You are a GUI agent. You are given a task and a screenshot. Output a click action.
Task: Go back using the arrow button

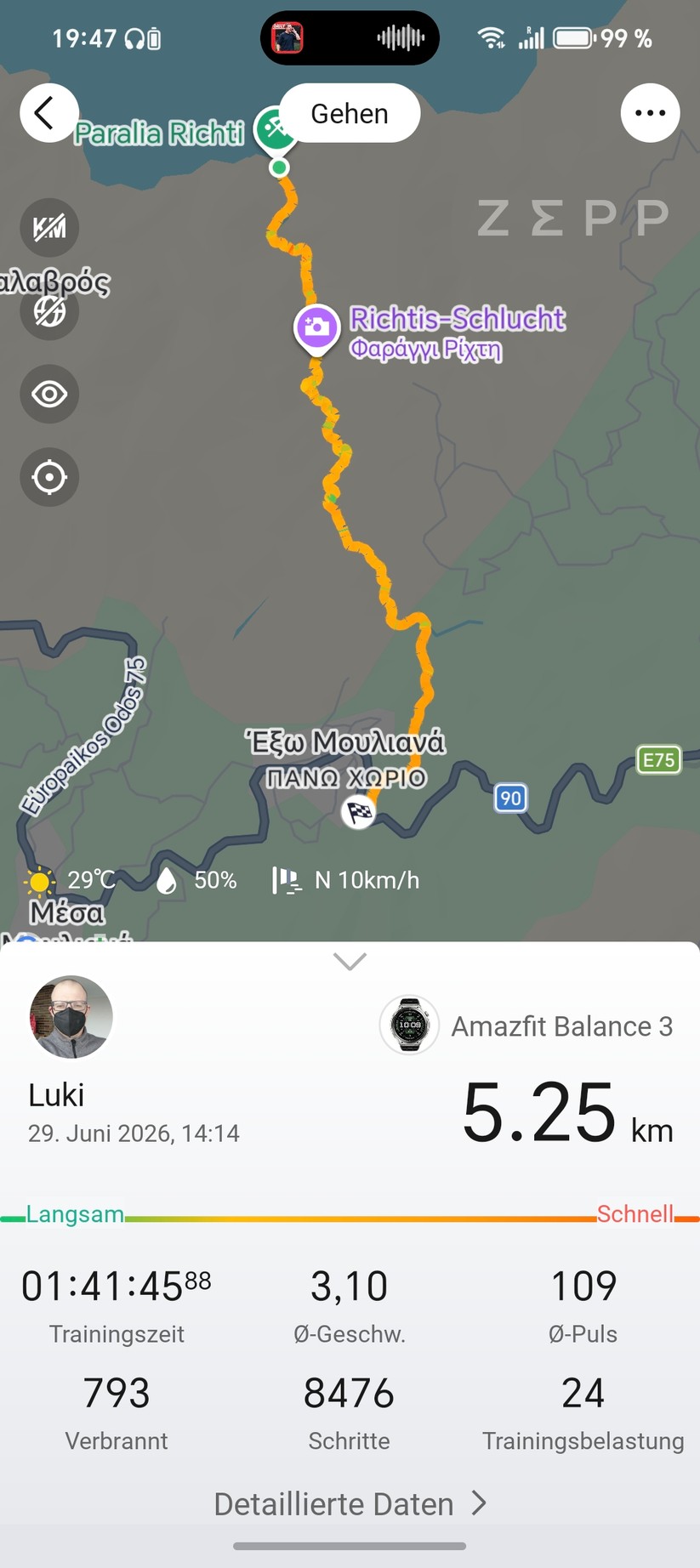(x=48, y=113)
